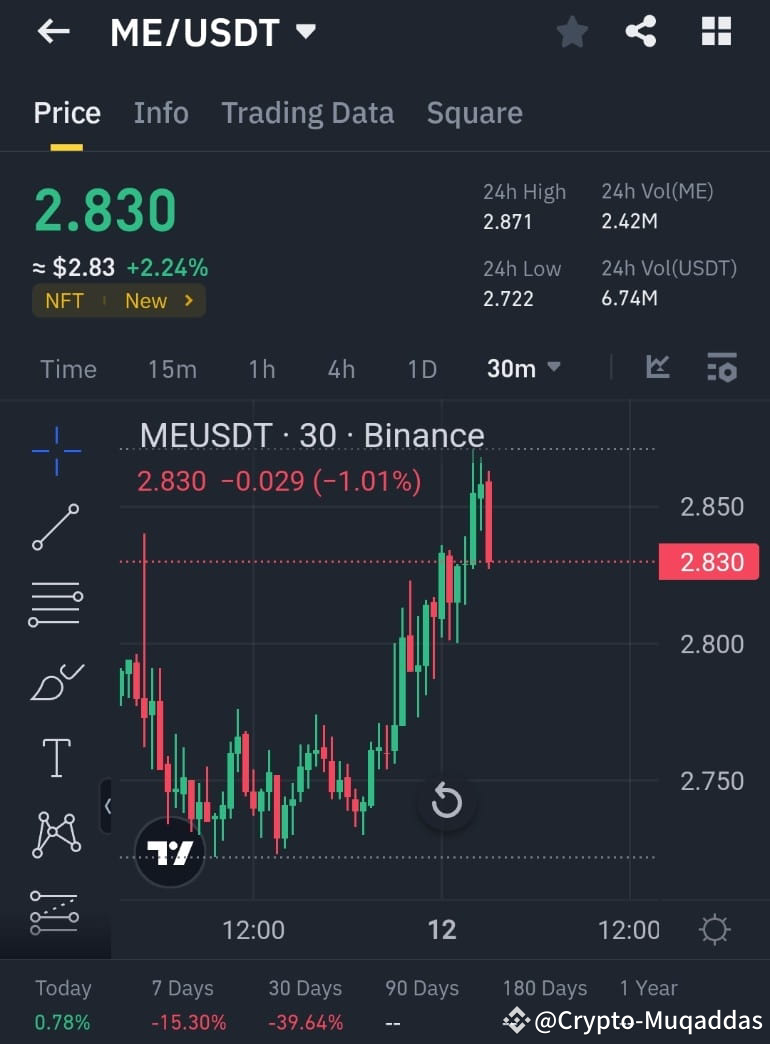Select the horizontal lines drawing tool
770x1044 pixels.
(55, 603)
